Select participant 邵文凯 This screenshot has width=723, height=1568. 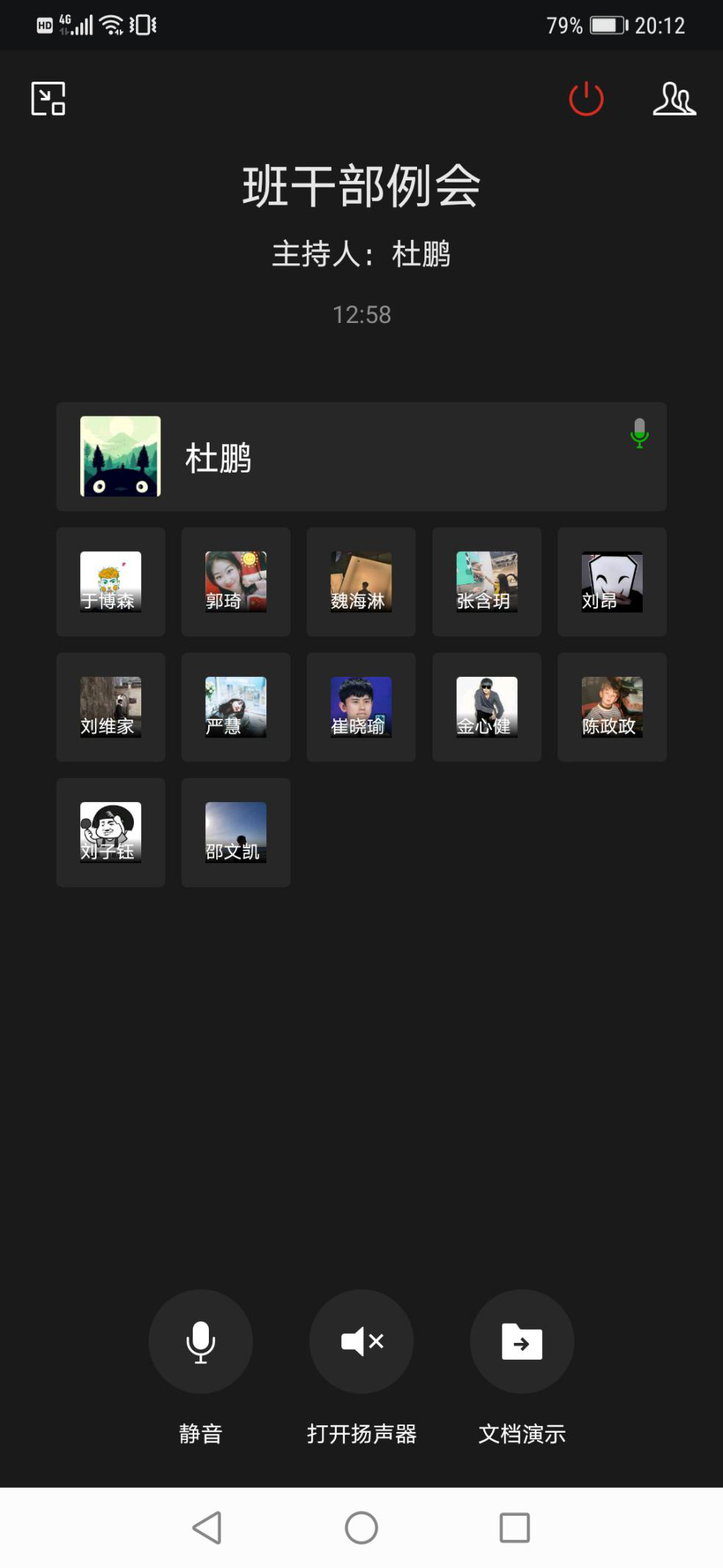coord(235,832)
